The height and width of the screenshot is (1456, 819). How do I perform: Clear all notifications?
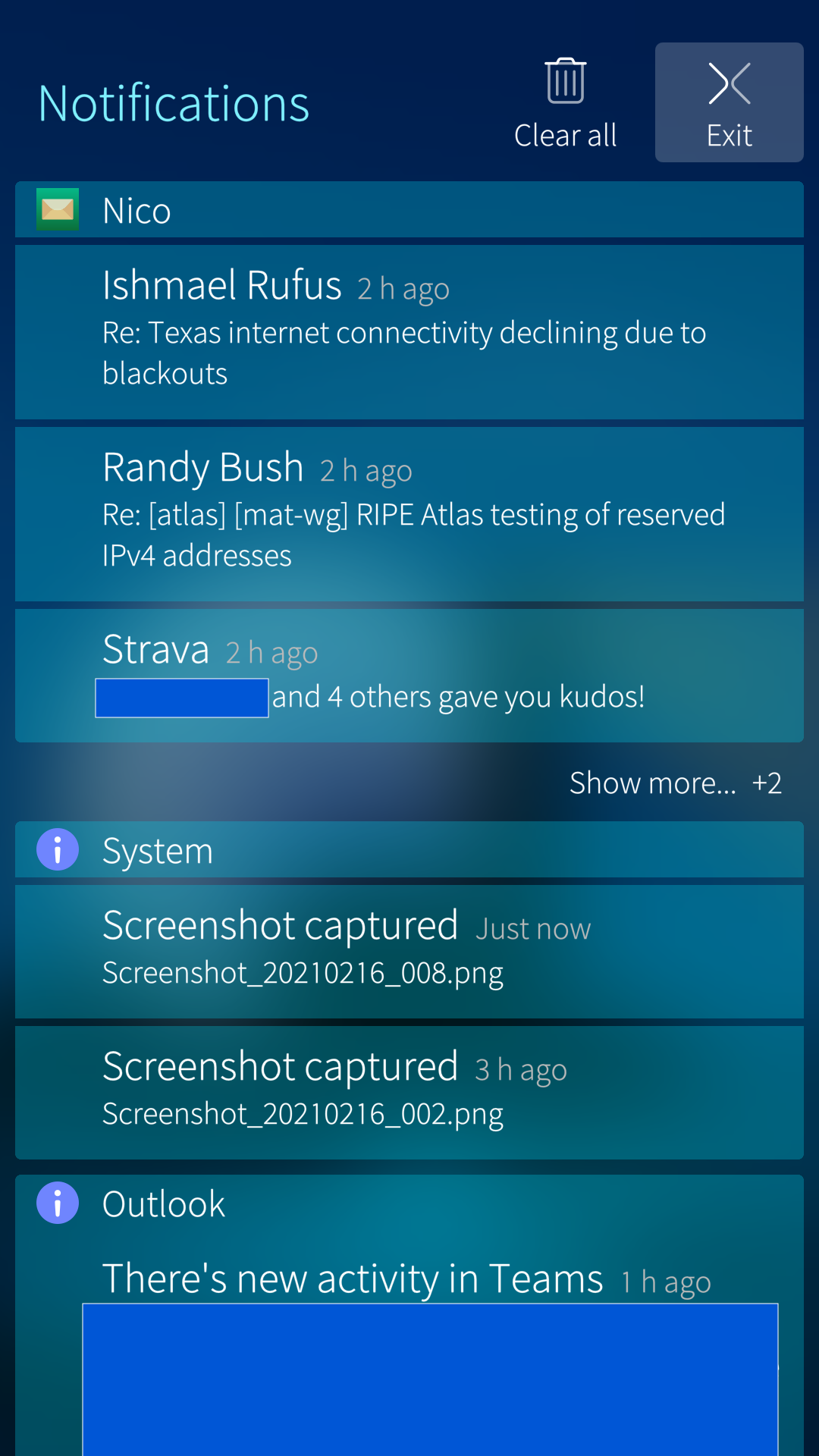565,102
